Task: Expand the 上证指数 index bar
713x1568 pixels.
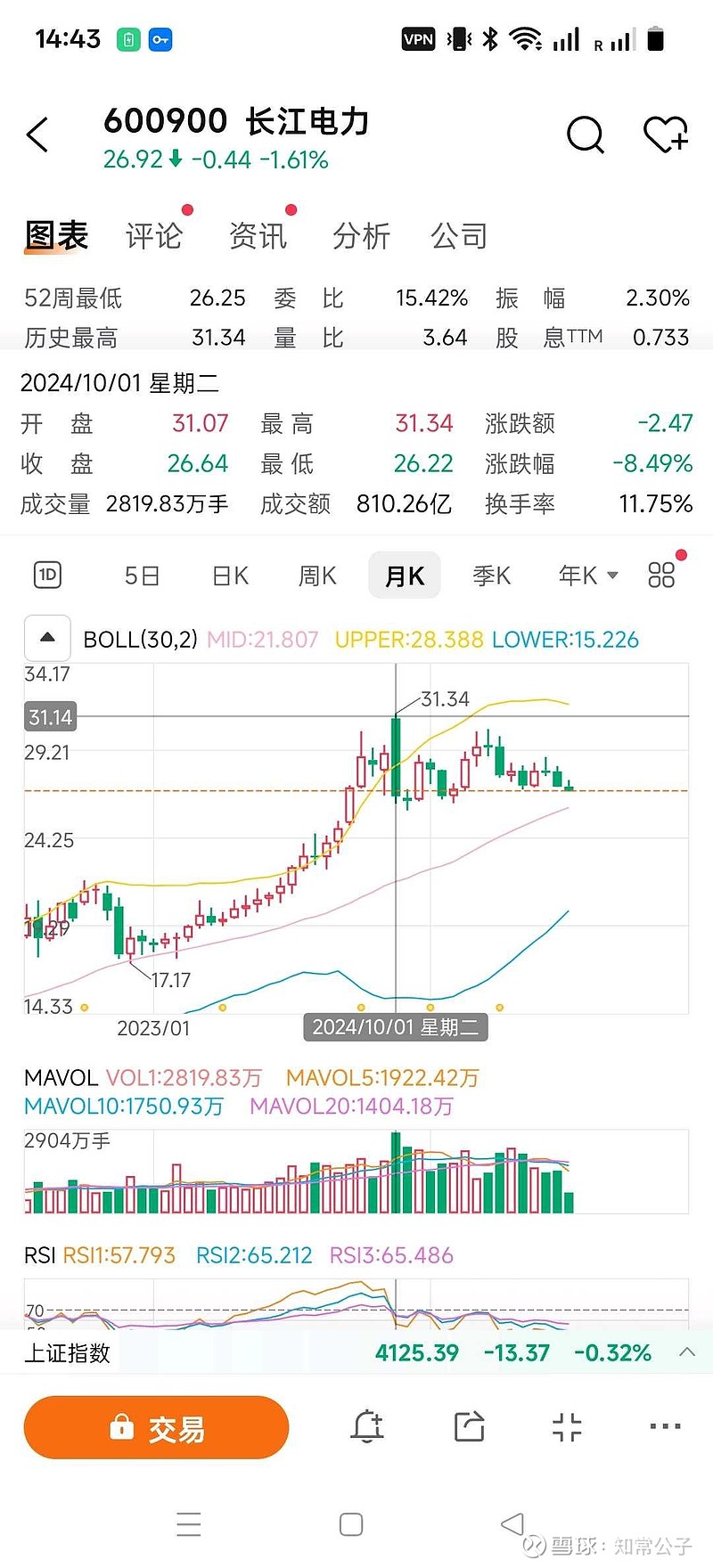Action: click(686, 1352)
